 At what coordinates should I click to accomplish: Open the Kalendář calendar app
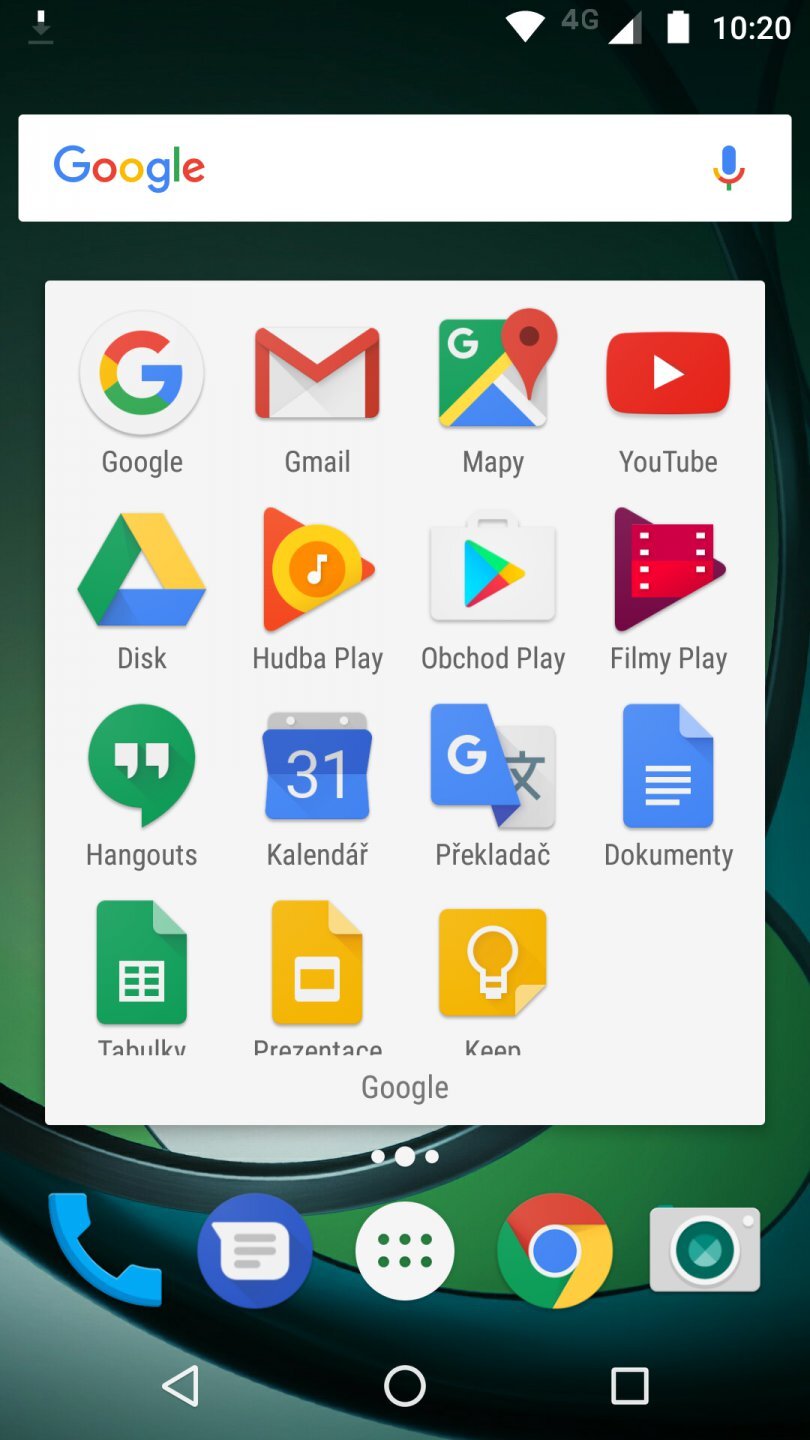317,765
